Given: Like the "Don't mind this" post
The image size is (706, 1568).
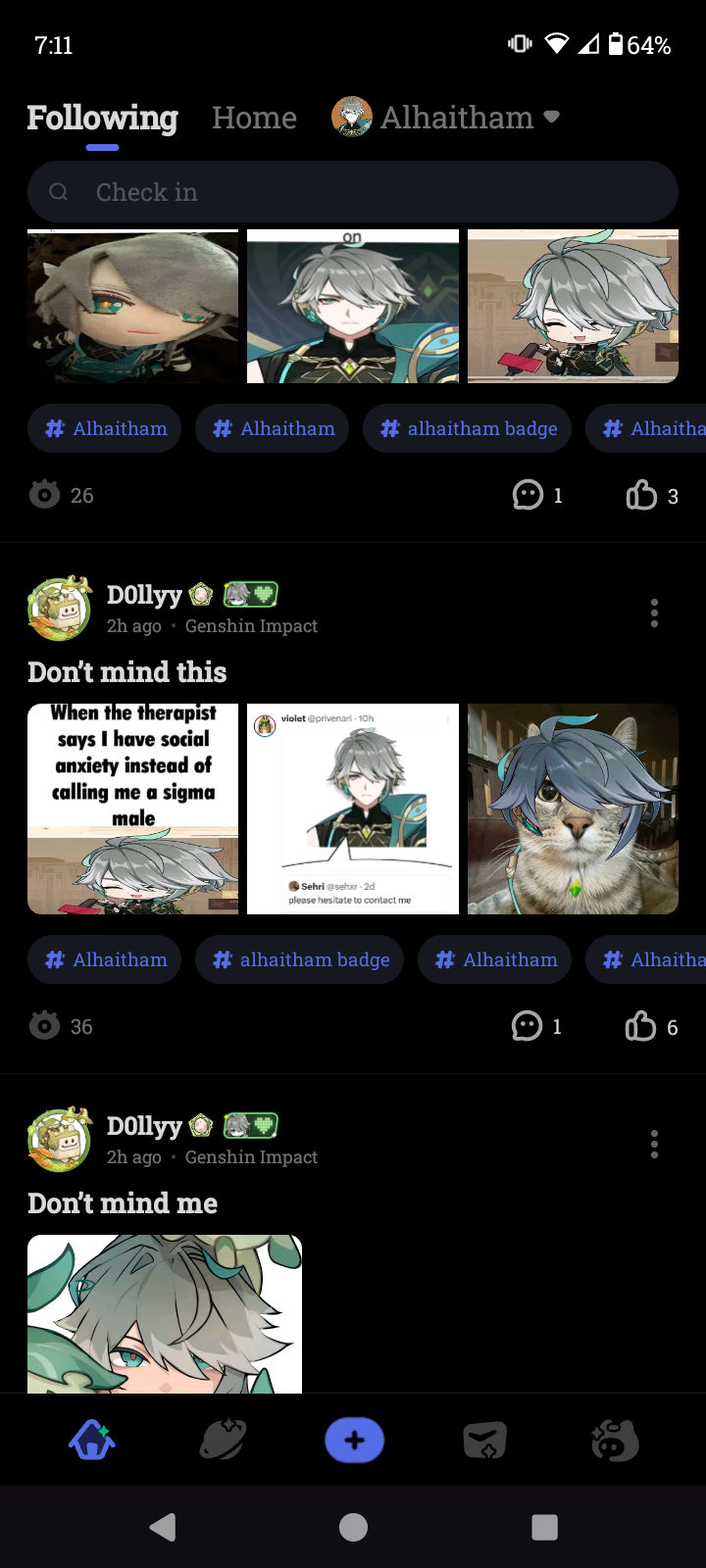Looking at the screenshot, I should [641, 1026].
